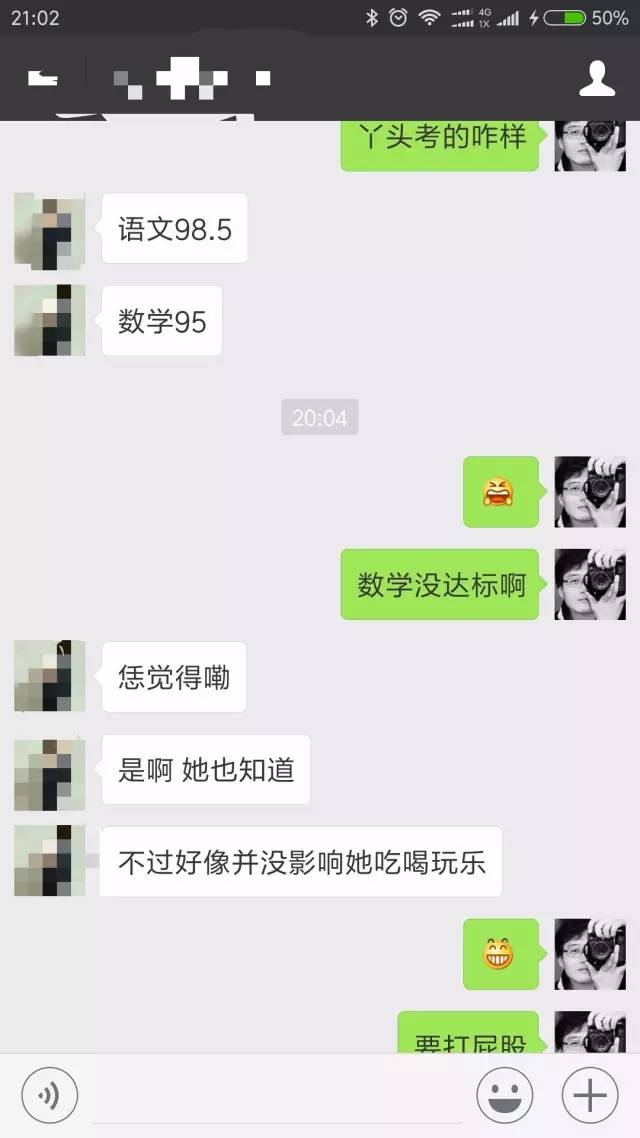640x1138 pixels.
Task: Open the emoji sticker panel
Action: pyautogui.click(x=504, y=1095)
